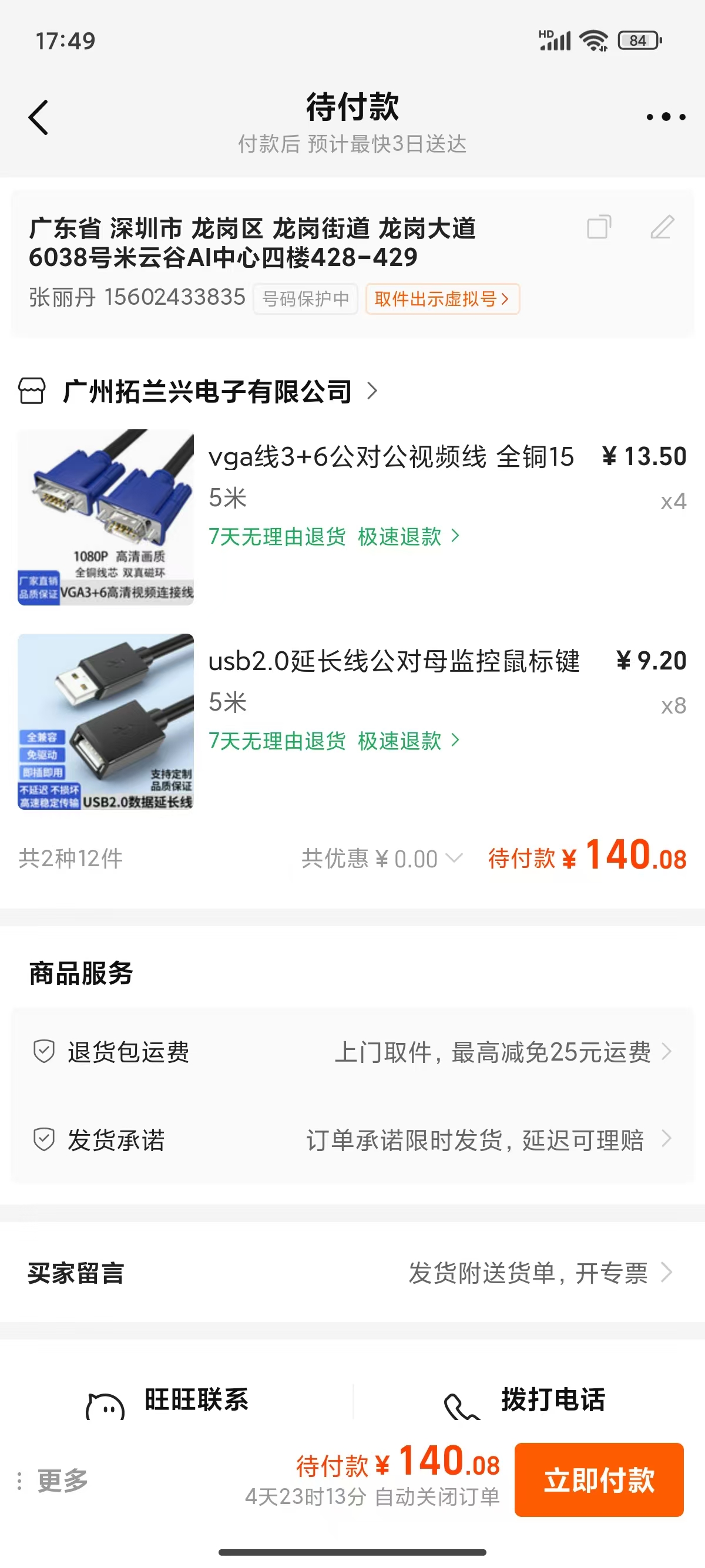Open the 发货承诺 service row

click(352, 1139)
